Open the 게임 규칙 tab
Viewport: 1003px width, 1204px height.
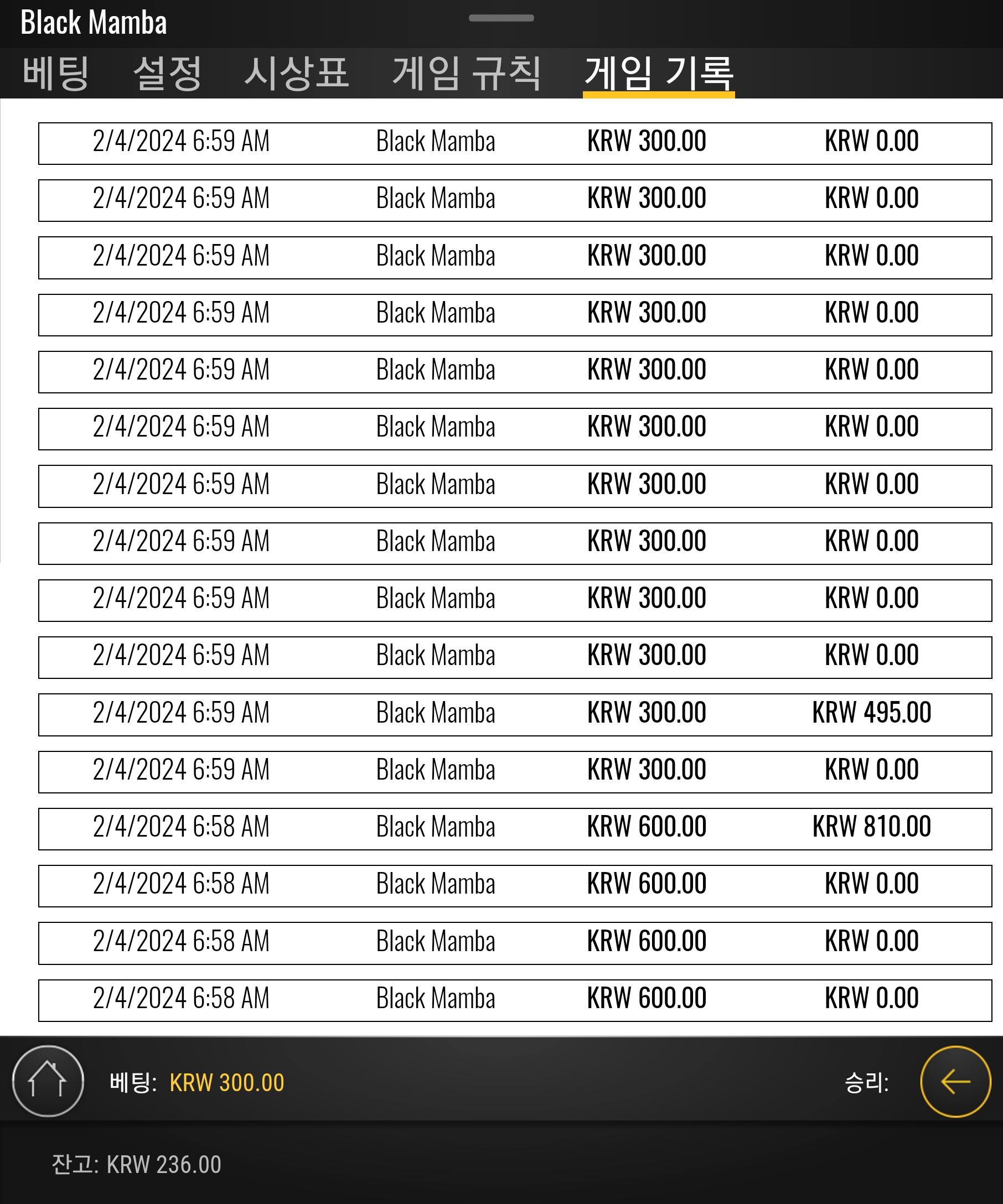467,74
